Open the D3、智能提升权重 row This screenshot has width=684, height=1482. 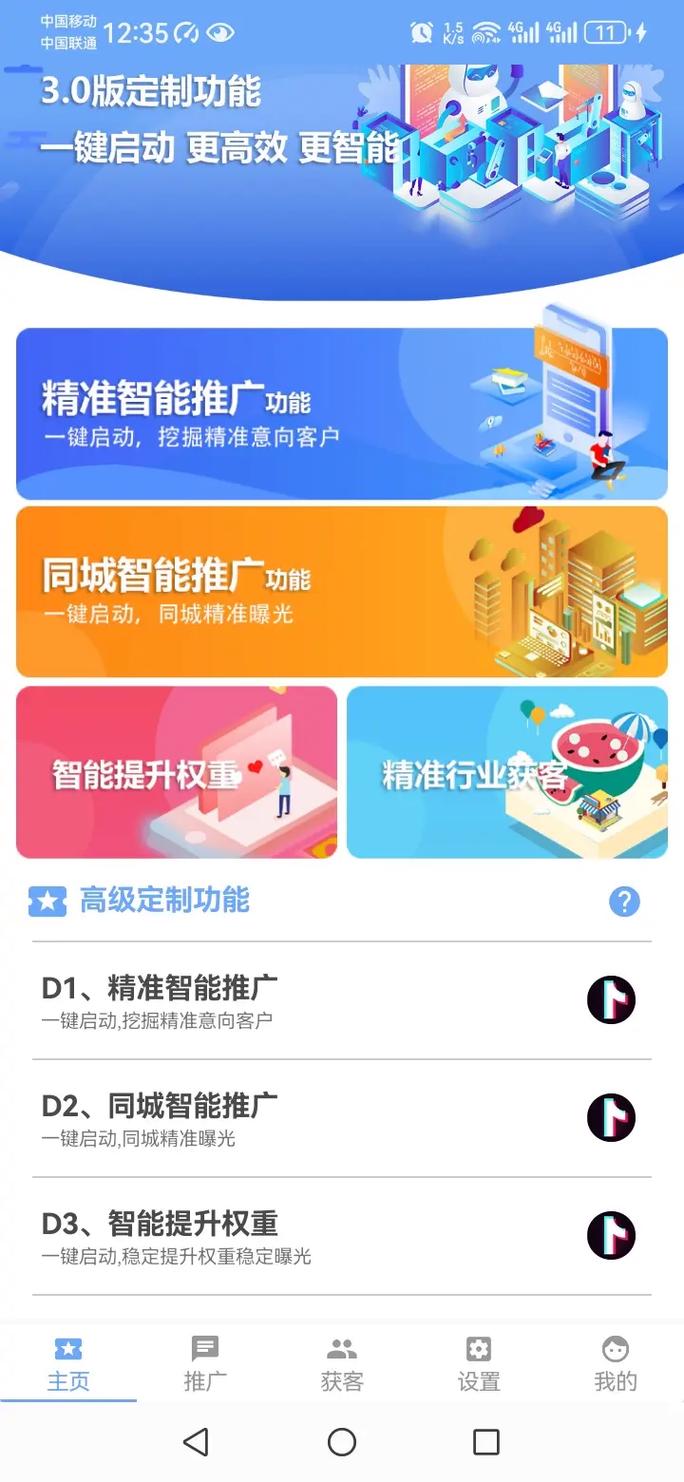point(342,1236)
